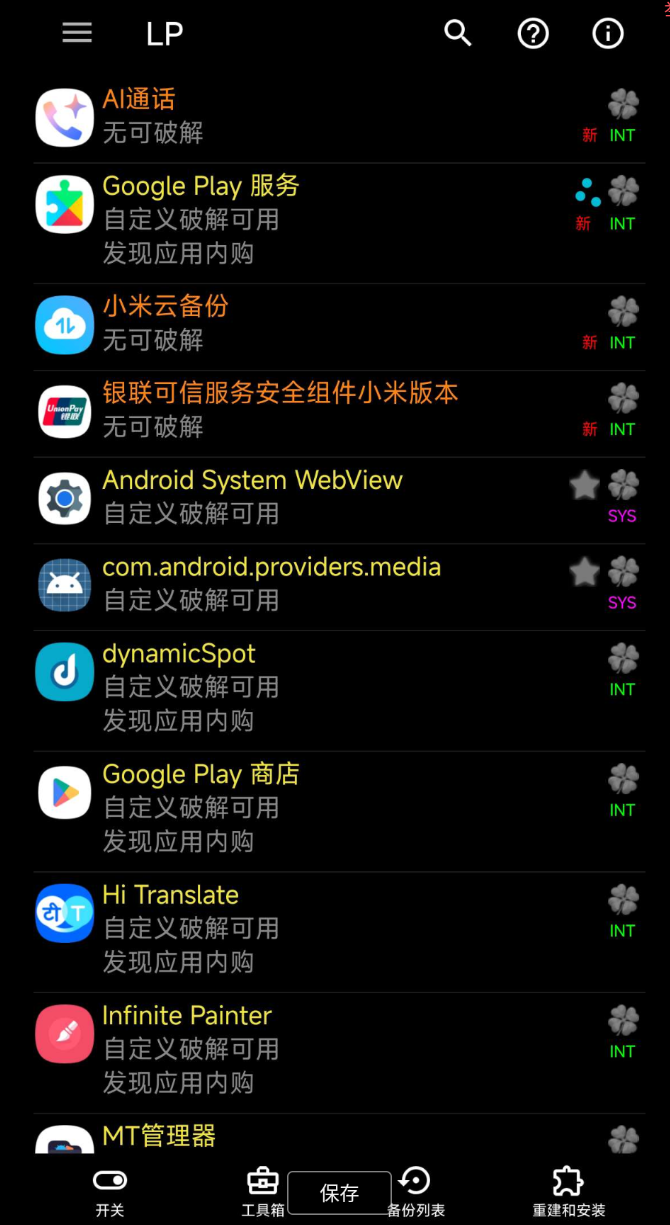Select the 小米云备份 app row
The width and height of the screenshot is (670, 1225).
(300, 324)
